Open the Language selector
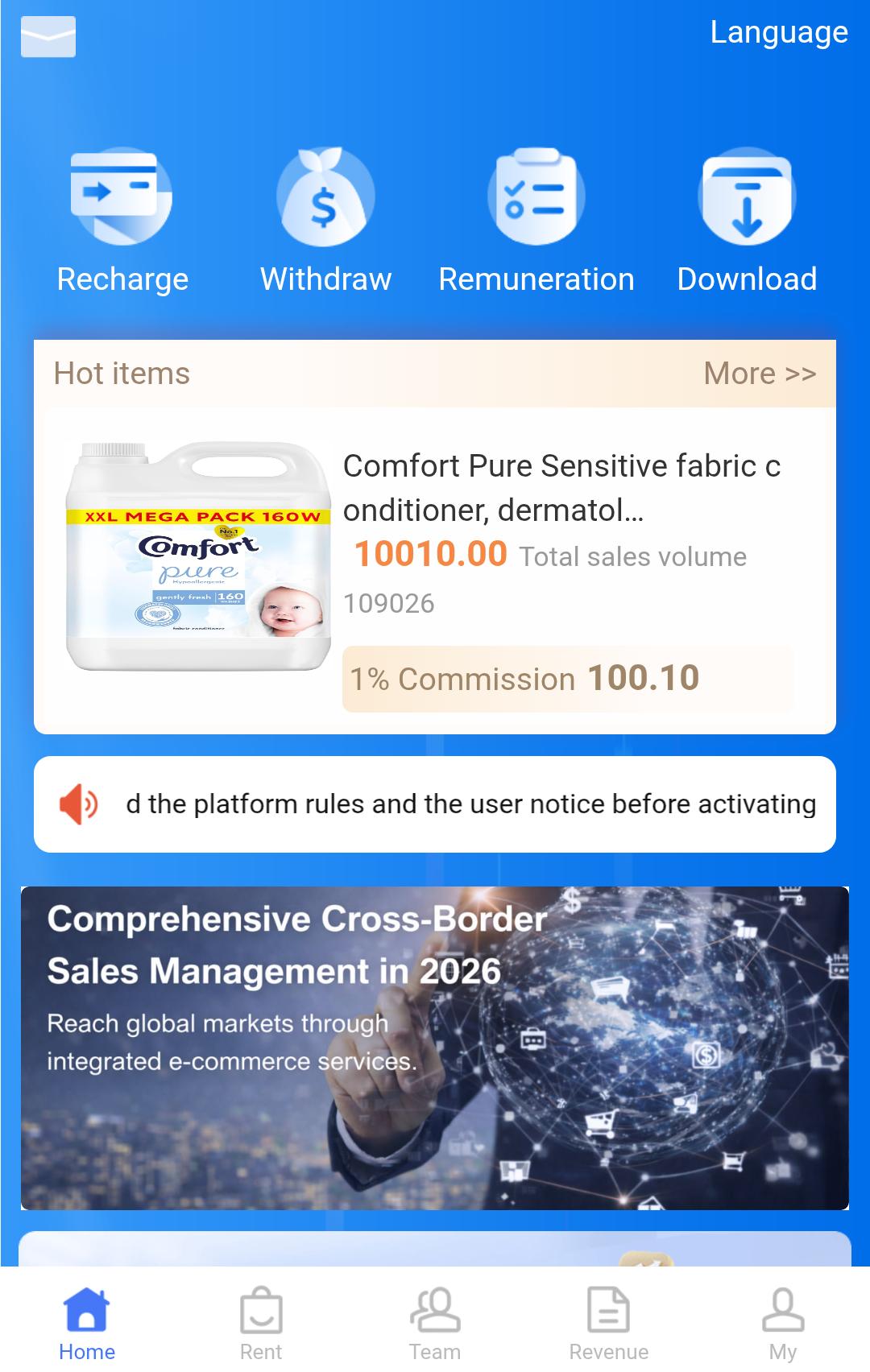Image resolution: width=870 pixels, height=1372 pixels. point(778,32)
